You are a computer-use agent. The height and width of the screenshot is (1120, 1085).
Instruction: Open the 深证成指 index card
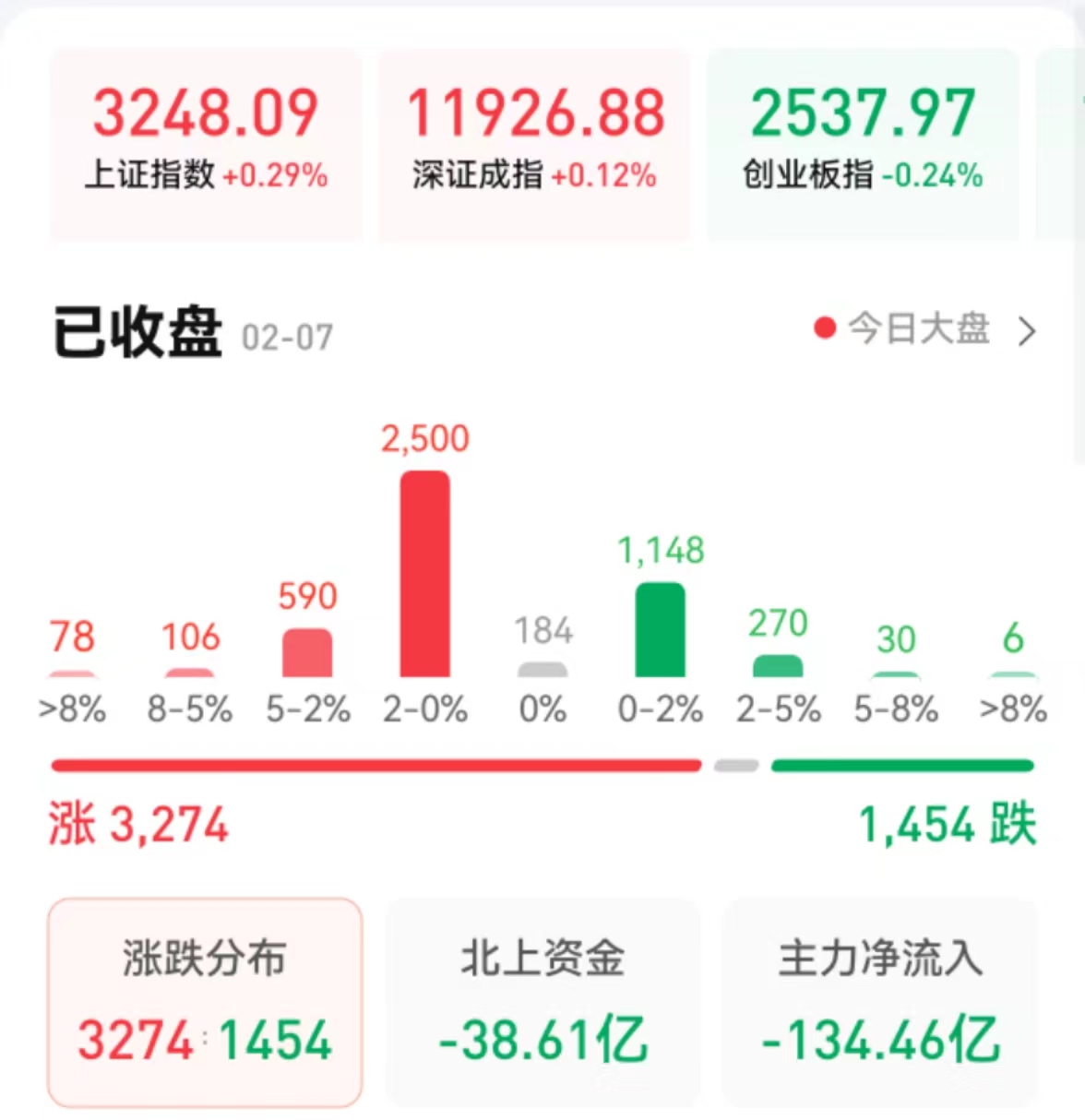click(x=534, y=143)
